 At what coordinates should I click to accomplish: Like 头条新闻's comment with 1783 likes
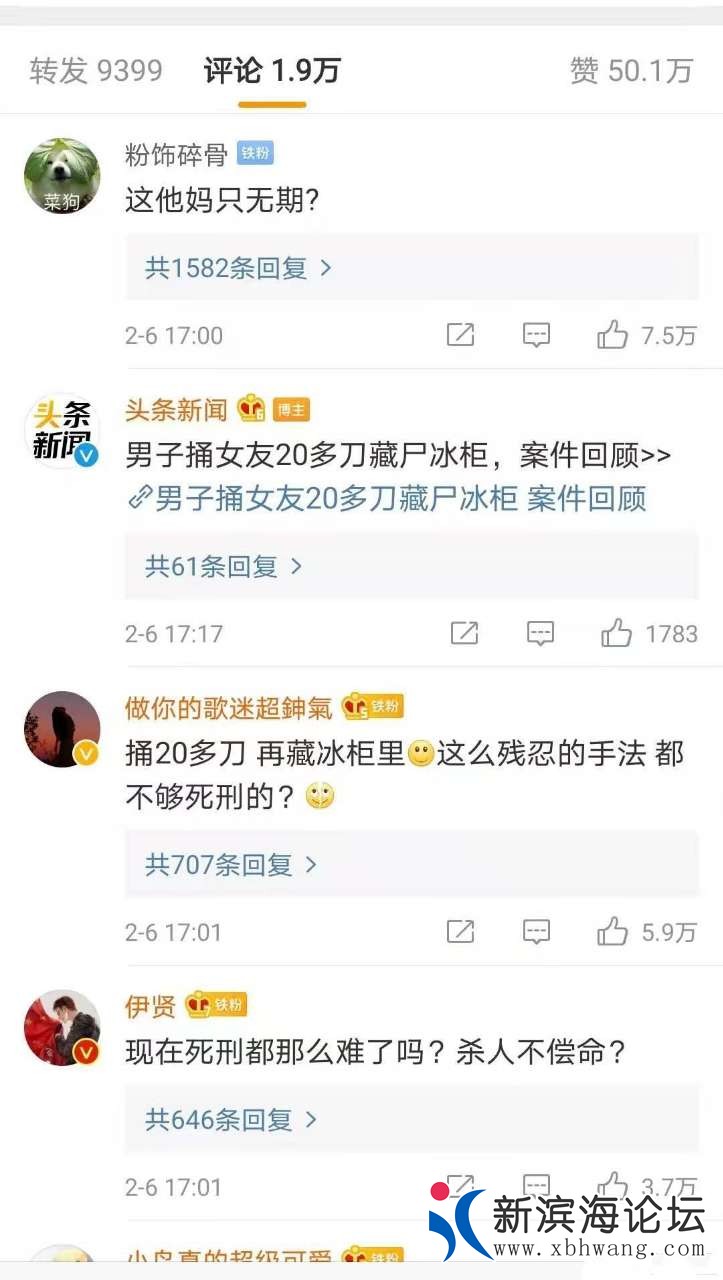point(616,633)
